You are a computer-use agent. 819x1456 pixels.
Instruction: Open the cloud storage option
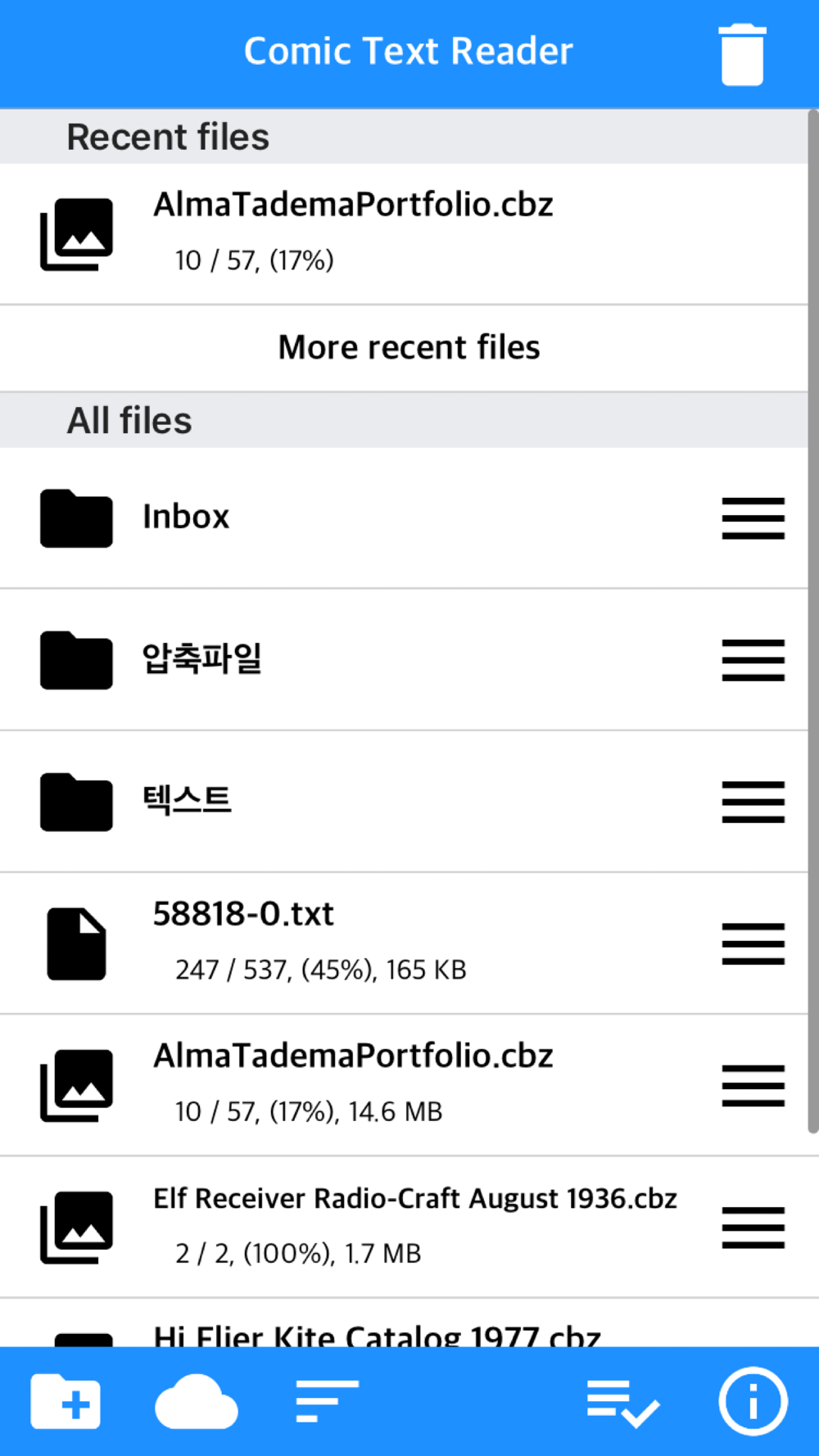point(196,1402)
